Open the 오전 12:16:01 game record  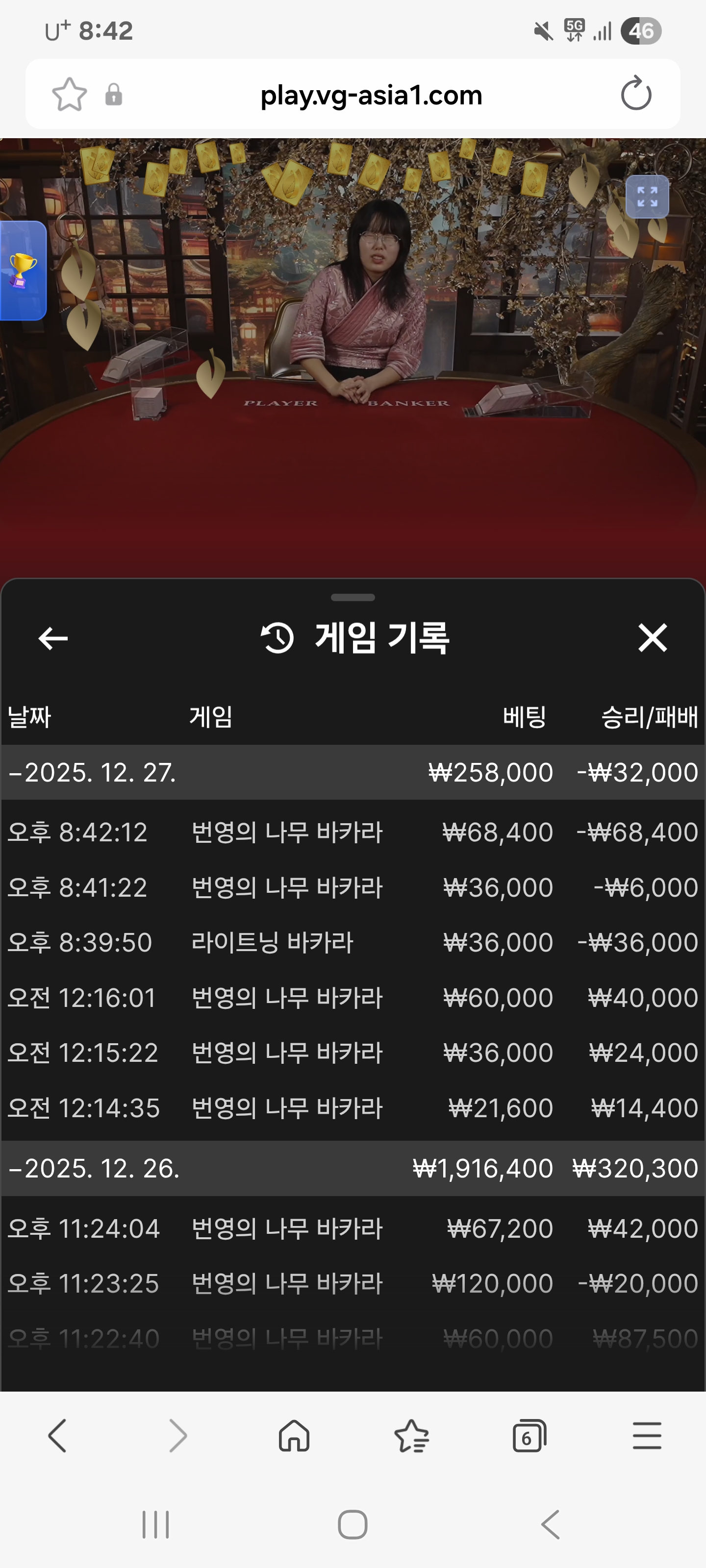pyautogui.click(x=352, y=998)
